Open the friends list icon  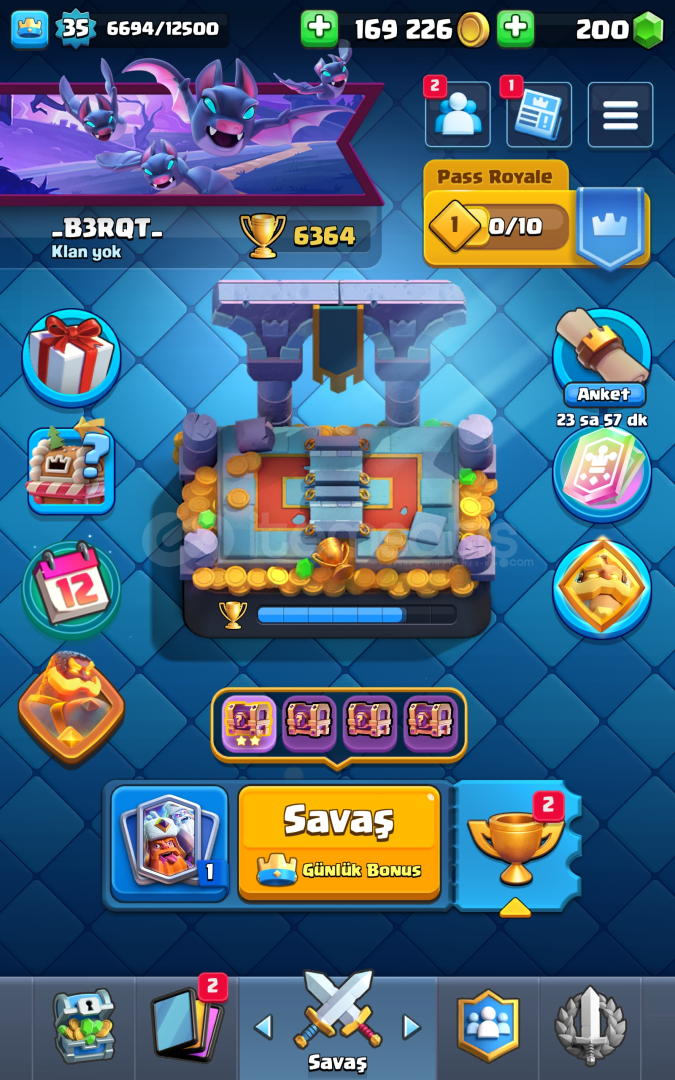pyautogui.click(x=458, y=115)
